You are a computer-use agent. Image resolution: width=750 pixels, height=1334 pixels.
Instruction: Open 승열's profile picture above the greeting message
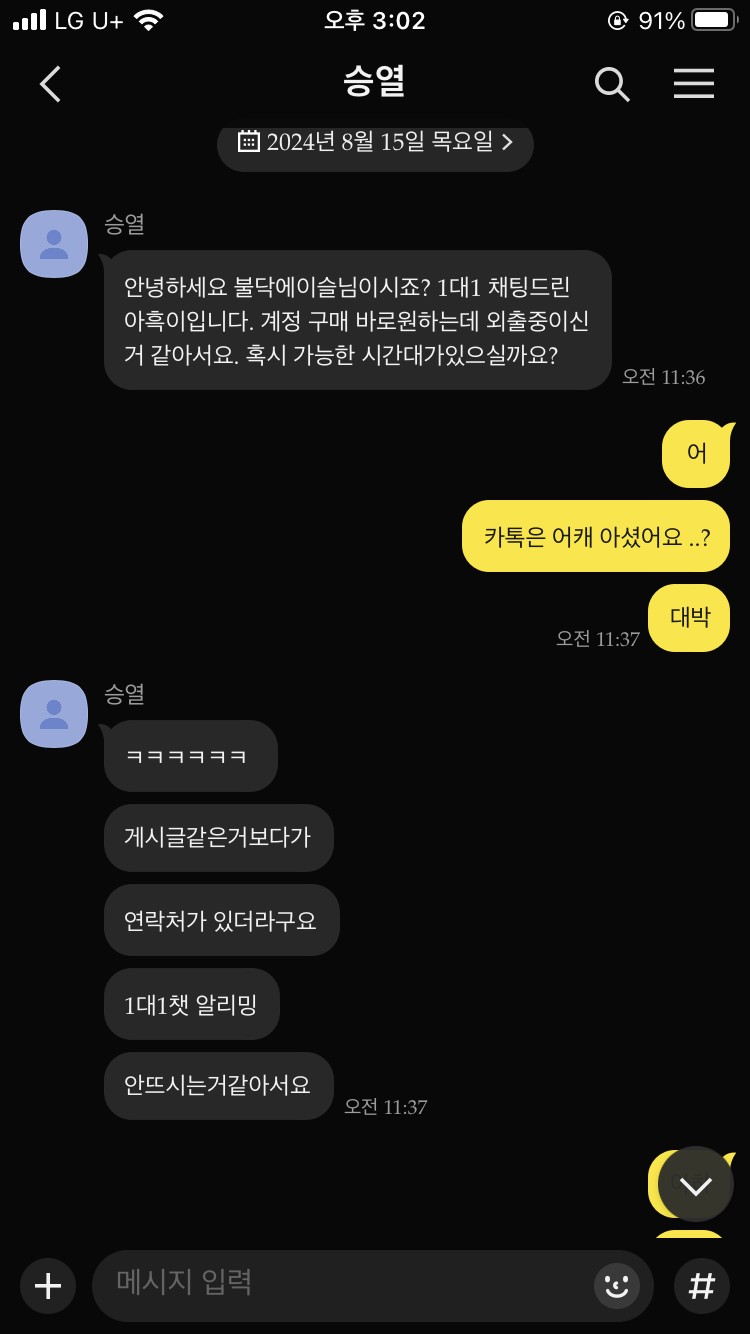(54, 244)
